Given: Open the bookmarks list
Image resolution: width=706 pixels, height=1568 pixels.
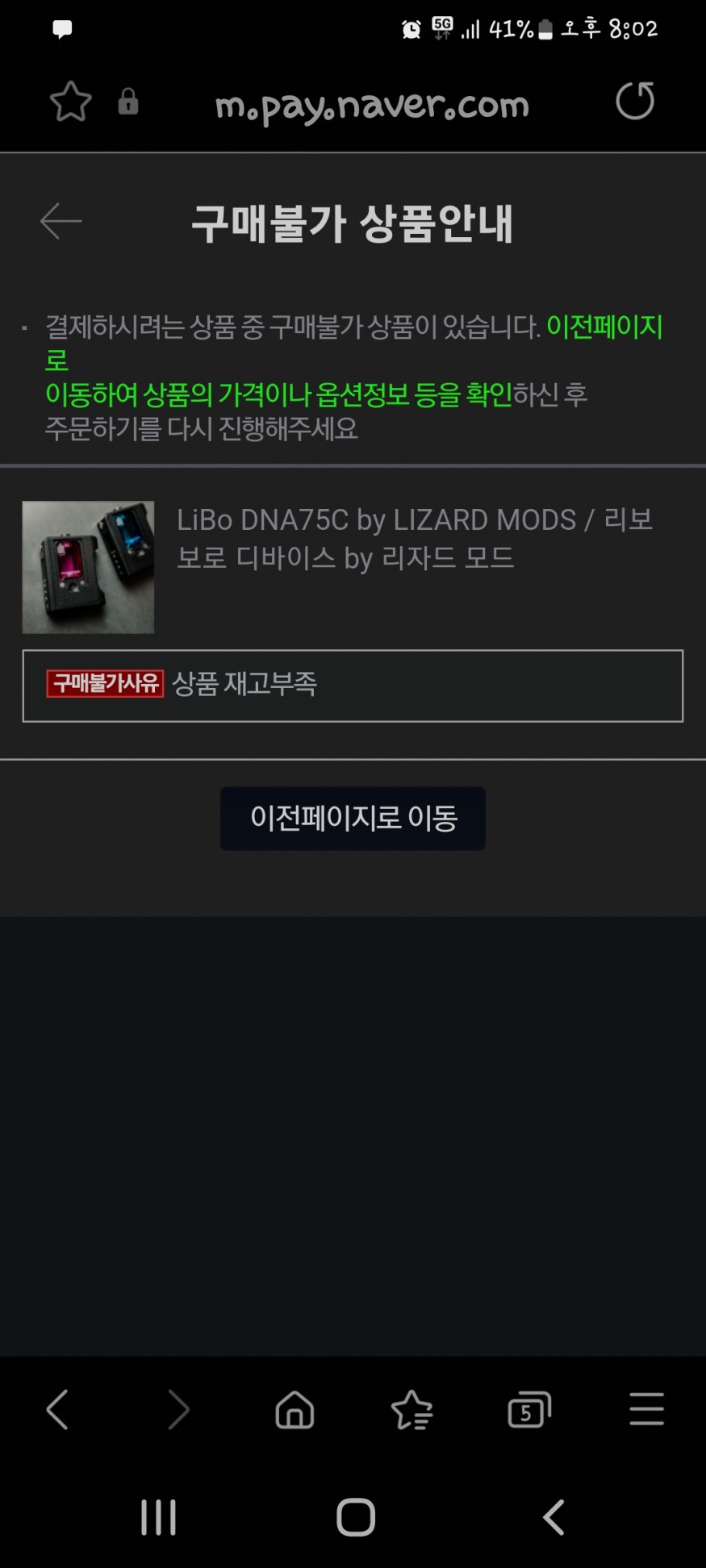Looking at the screenshot, I should (411, 1410).
